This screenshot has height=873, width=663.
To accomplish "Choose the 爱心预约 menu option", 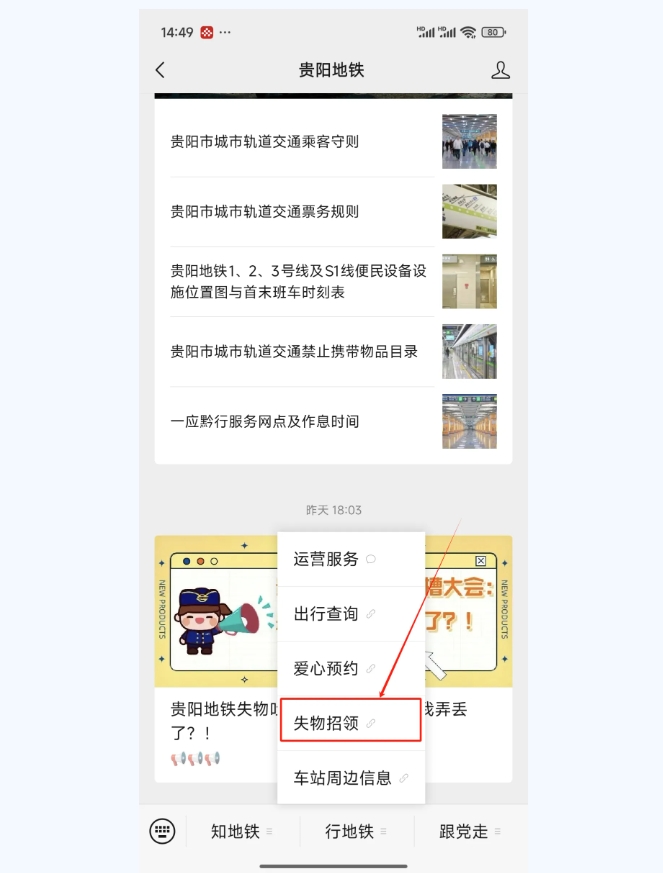I will click(351, 668).
